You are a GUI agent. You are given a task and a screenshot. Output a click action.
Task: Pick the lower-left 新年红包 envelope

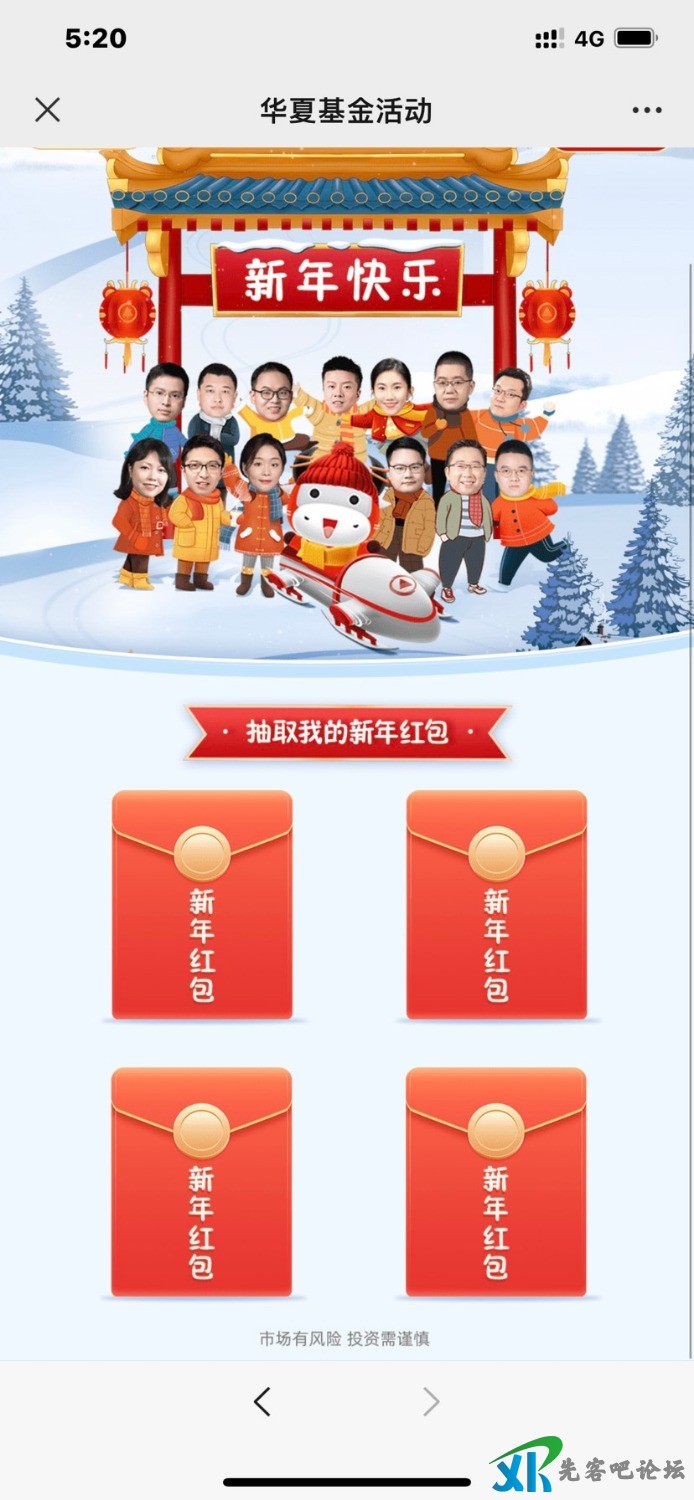(x=202, y=1182)
